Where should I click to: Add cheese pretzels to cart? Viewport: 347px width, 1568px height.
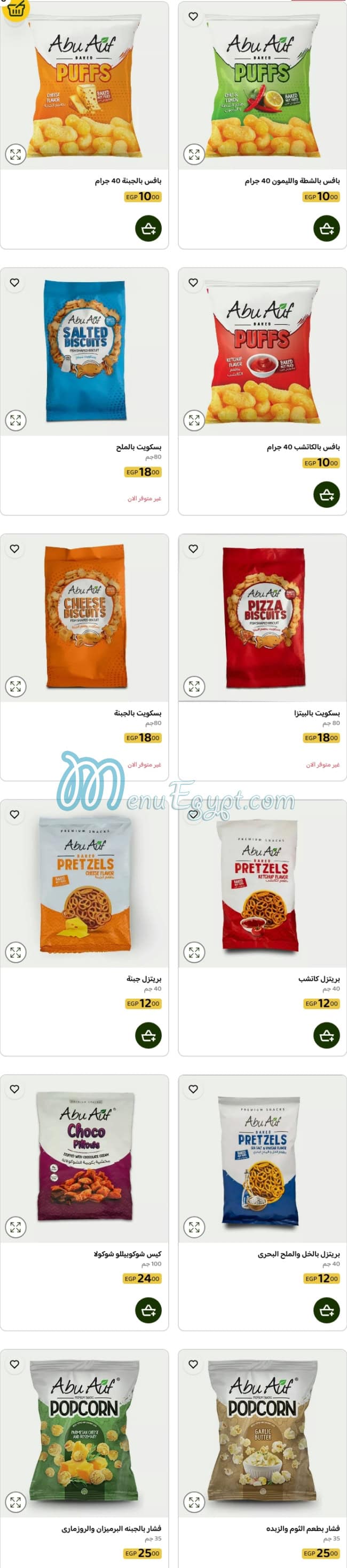(148, 1035)
